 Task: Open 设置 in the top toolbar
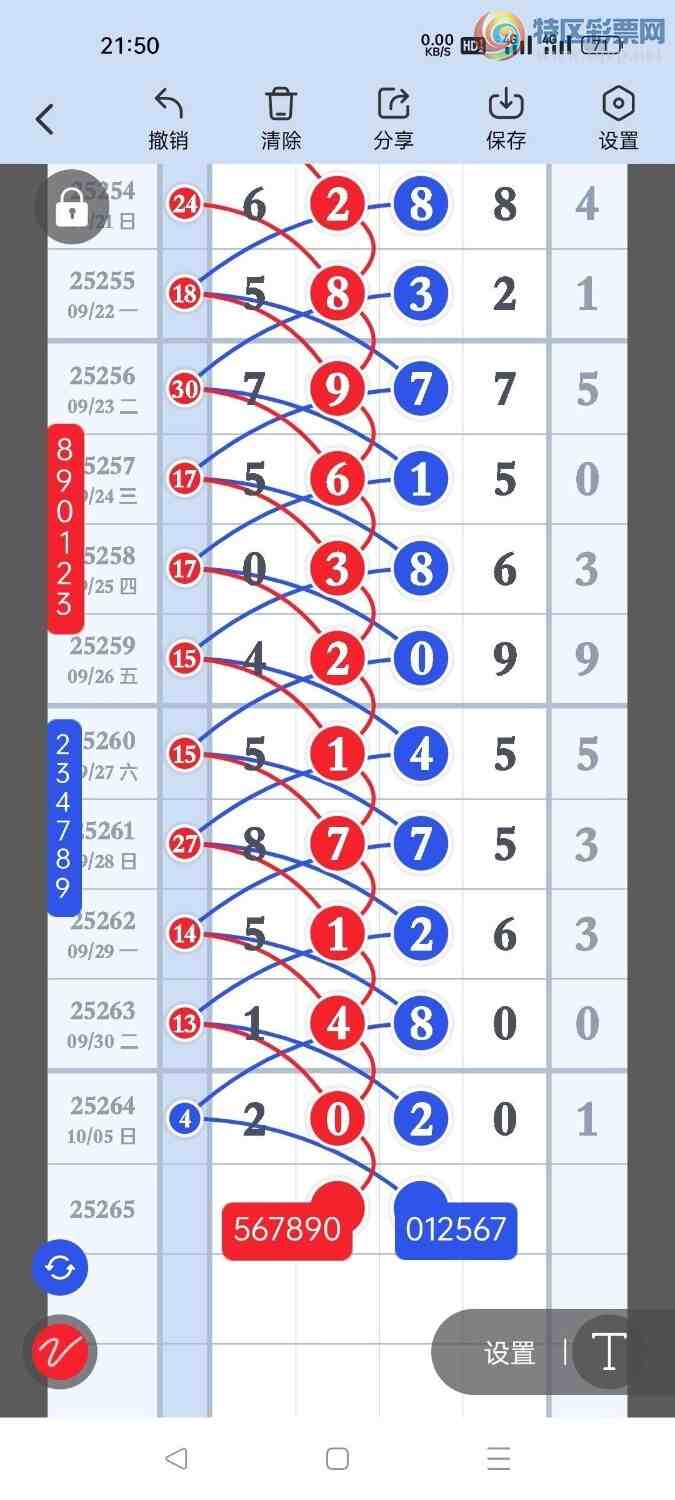click(x=618, y=119)
